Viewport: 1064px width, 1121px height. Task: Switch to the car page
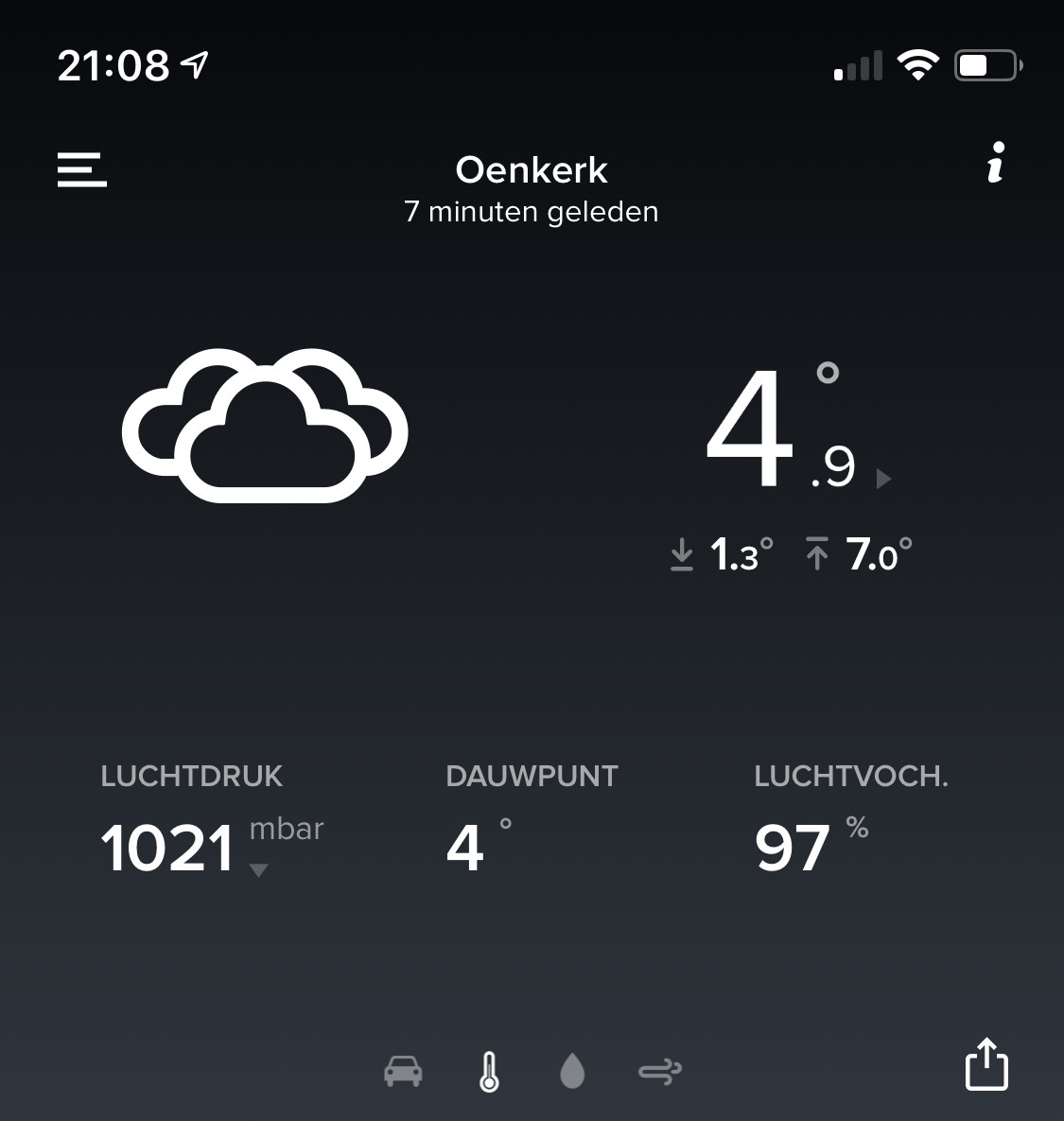403,1071
